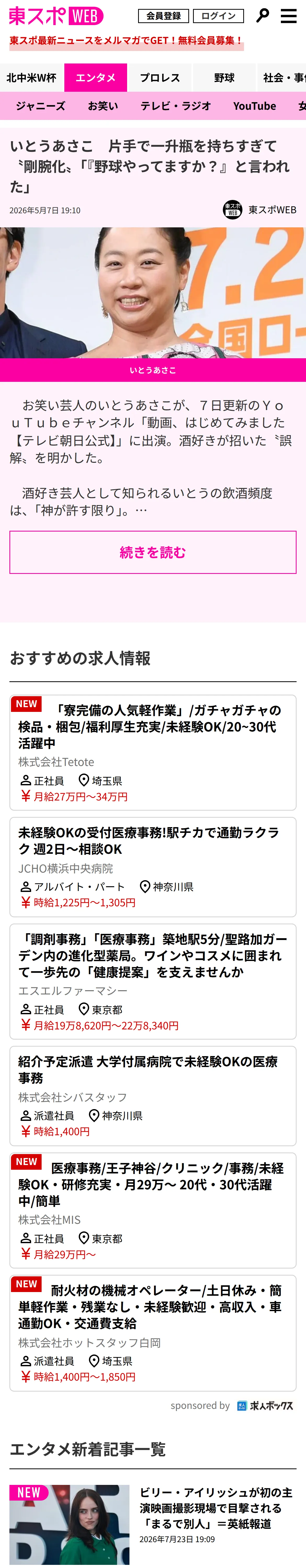Viewport: 306px width, 1568px height.
Task: Select the ジャニーズ subcategory
Action: click(x=40, y=106)
